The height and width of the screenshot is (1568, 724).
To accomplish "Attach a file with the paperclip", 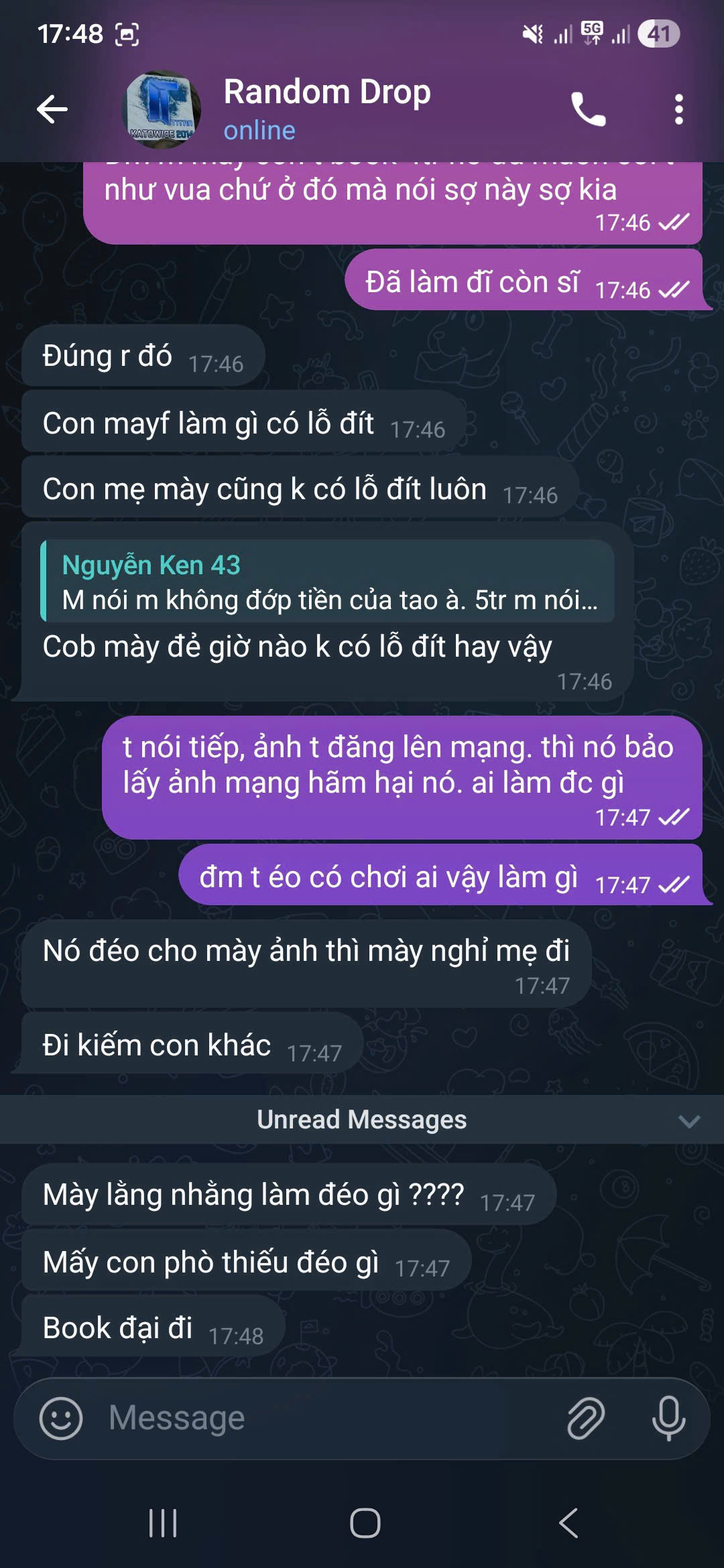I will 586,1418.
